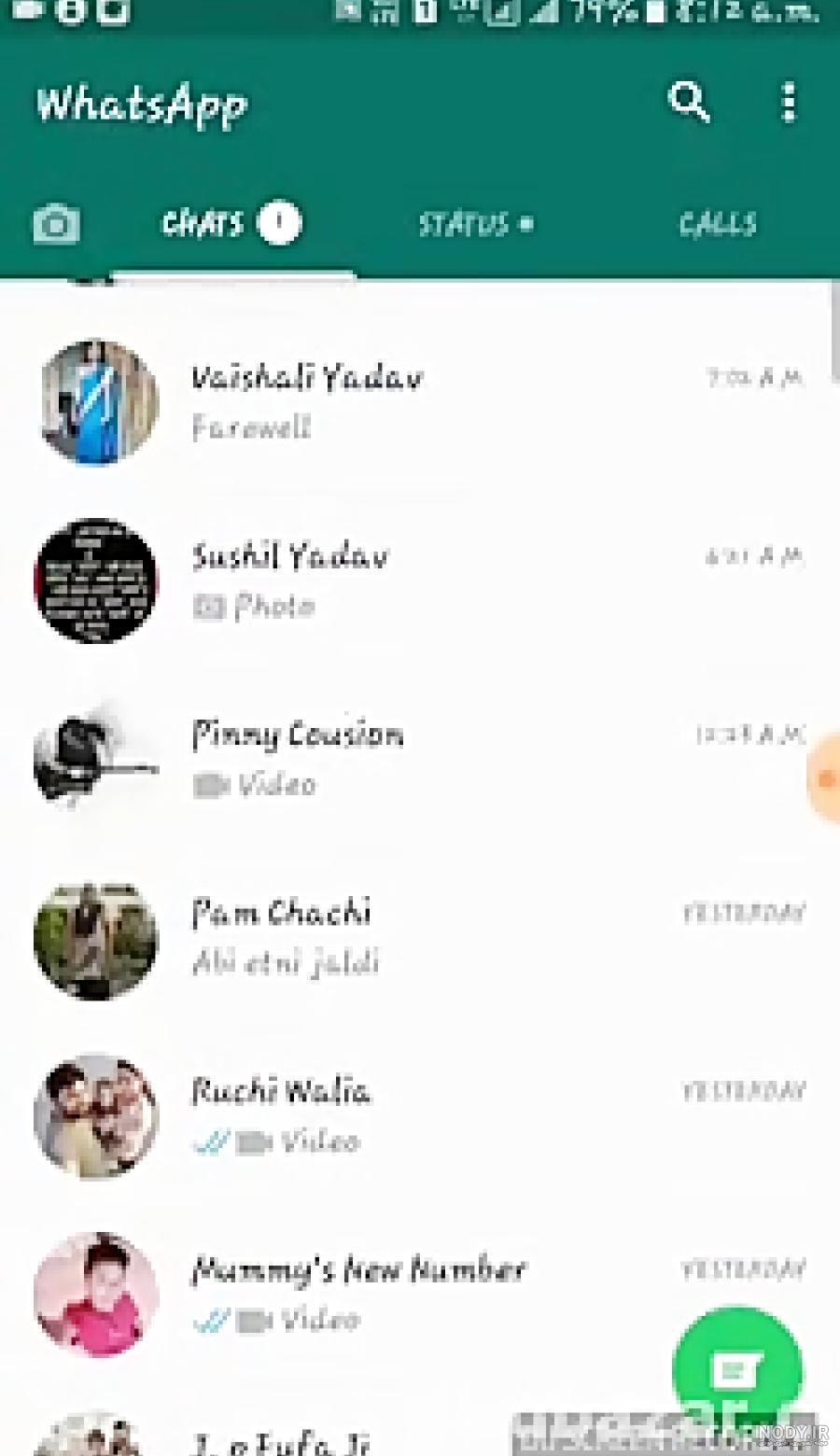Open the camera tab
This screenshot has height=1456, width=840.
click(x=56, y=225)
